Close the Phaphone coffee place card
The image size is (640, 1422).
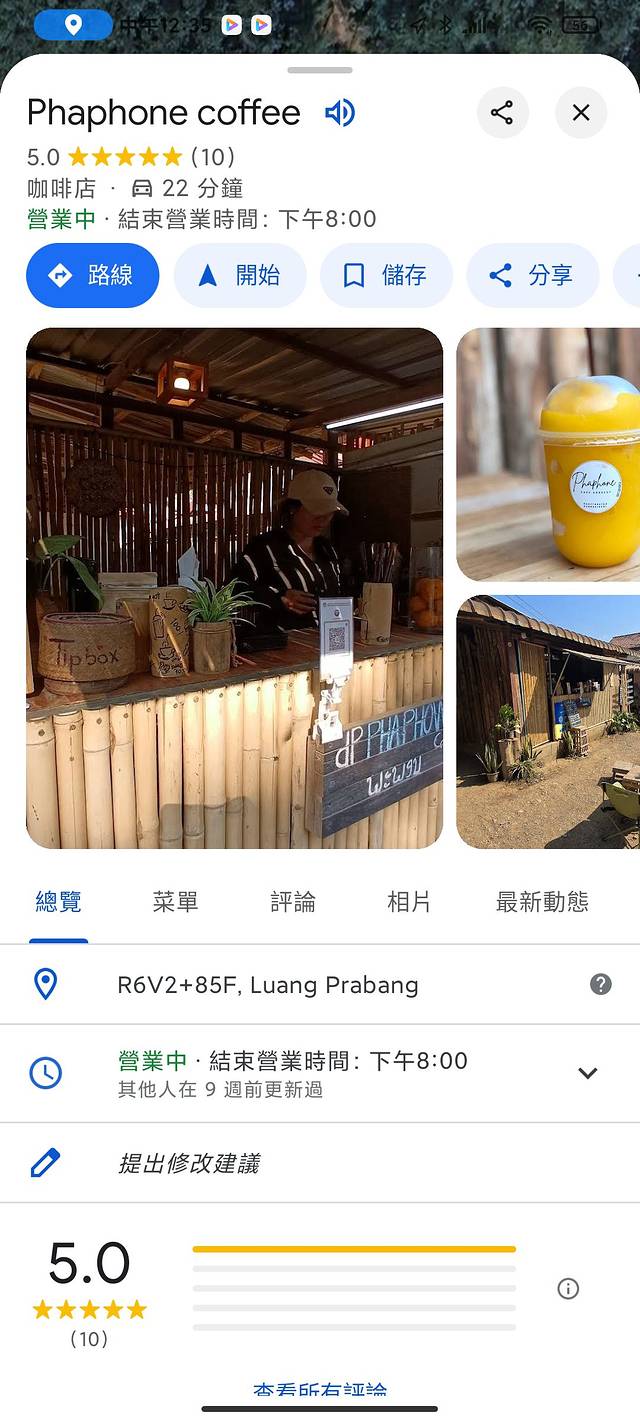click(x=581, y=113)
